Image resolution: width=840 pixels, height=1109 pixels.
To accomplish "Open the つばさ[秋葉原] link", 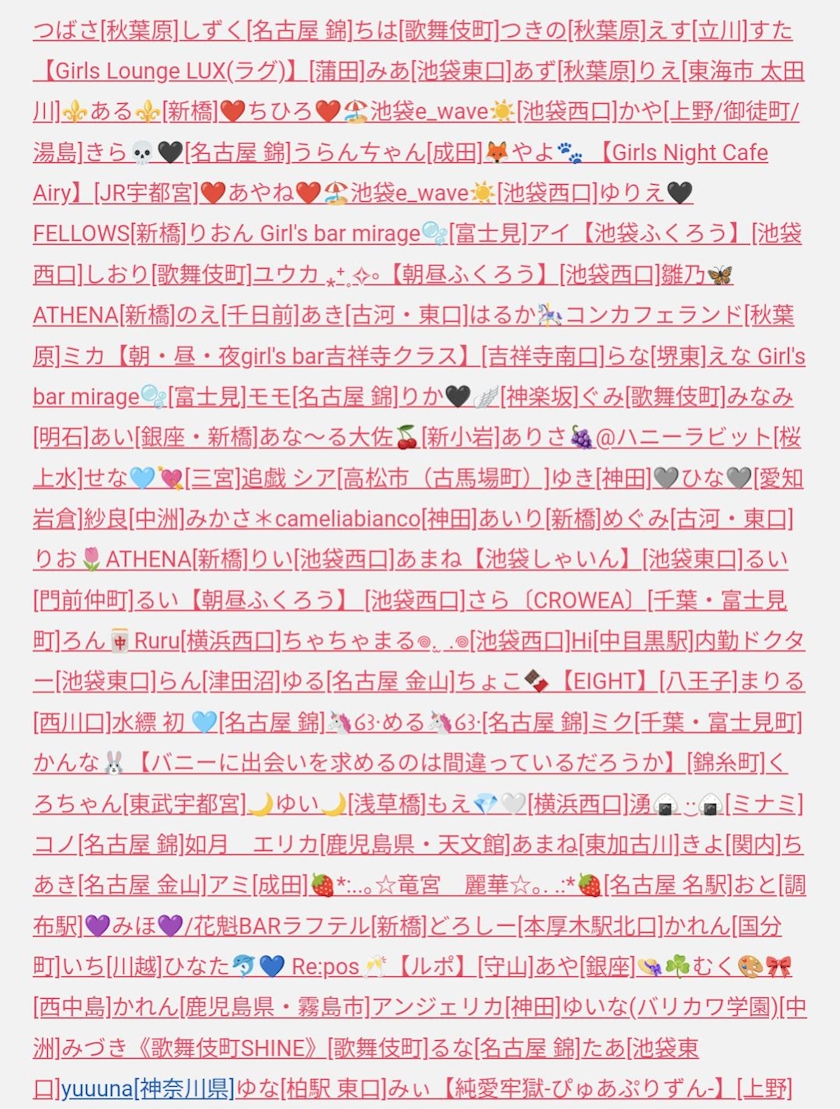I will (105, 30).
